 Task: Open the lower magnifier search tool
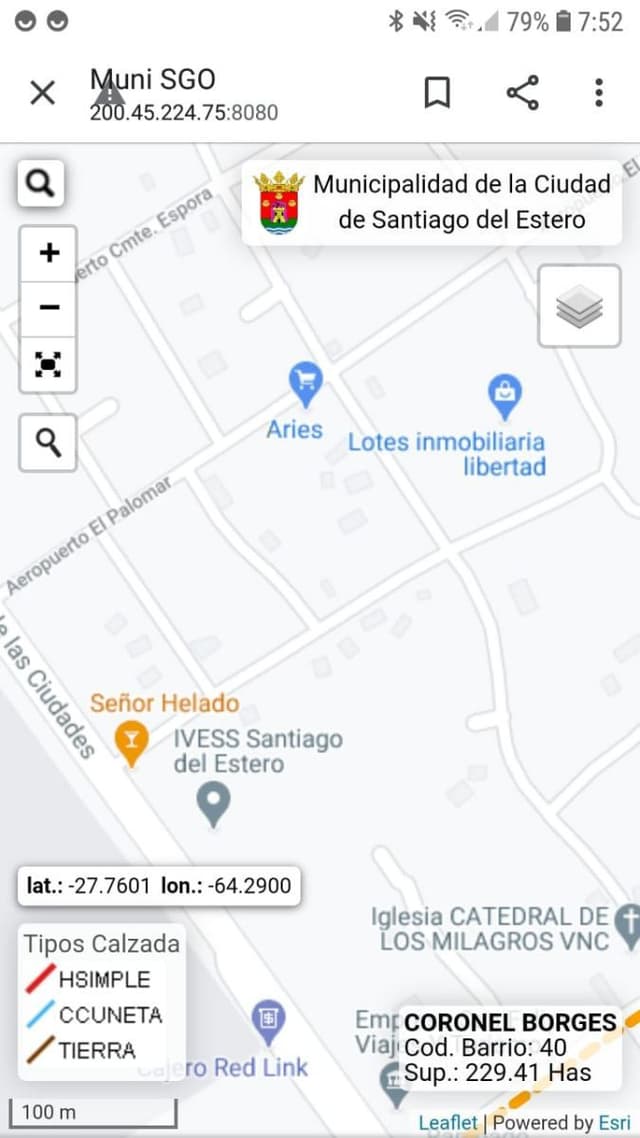pyautogui.click(x=48, y=442)
